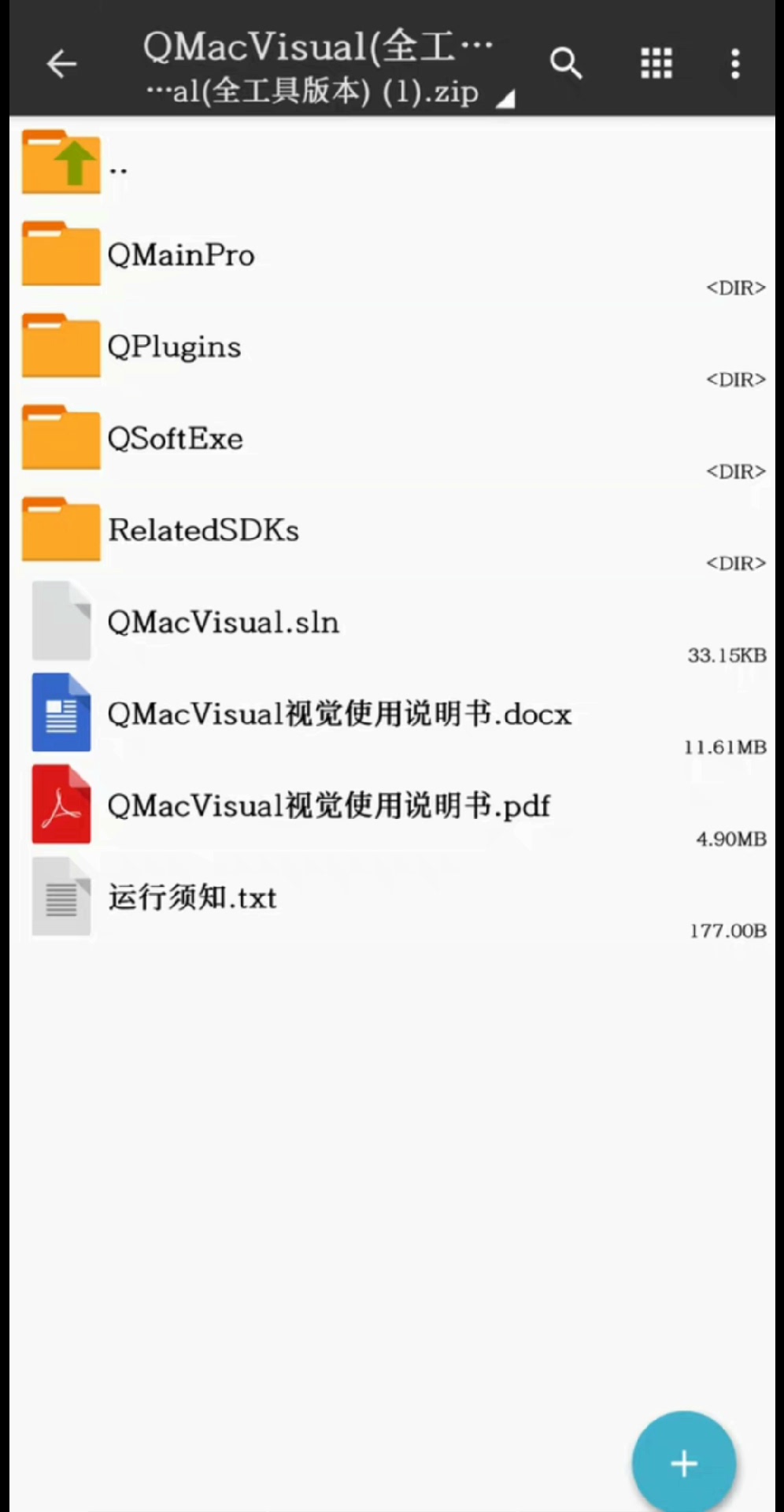This screenshot has height=1512, width=784.
Task: Open the RelatedSDKs folder
Action: [x=392, y=530]
